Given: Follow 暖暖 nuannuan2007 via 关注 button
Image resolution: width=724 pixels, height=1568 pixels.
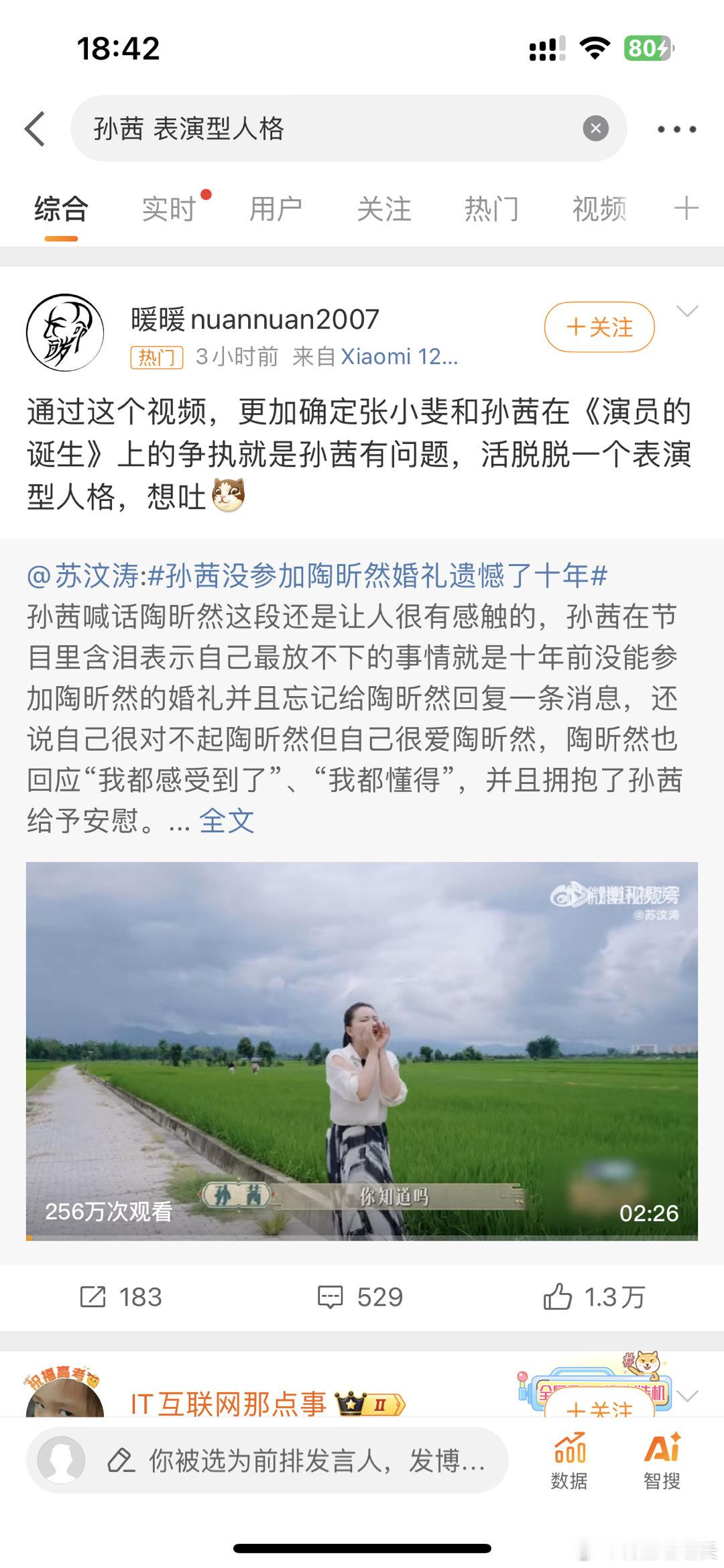Looking at the screenshot, I should (x=599, y=327).
